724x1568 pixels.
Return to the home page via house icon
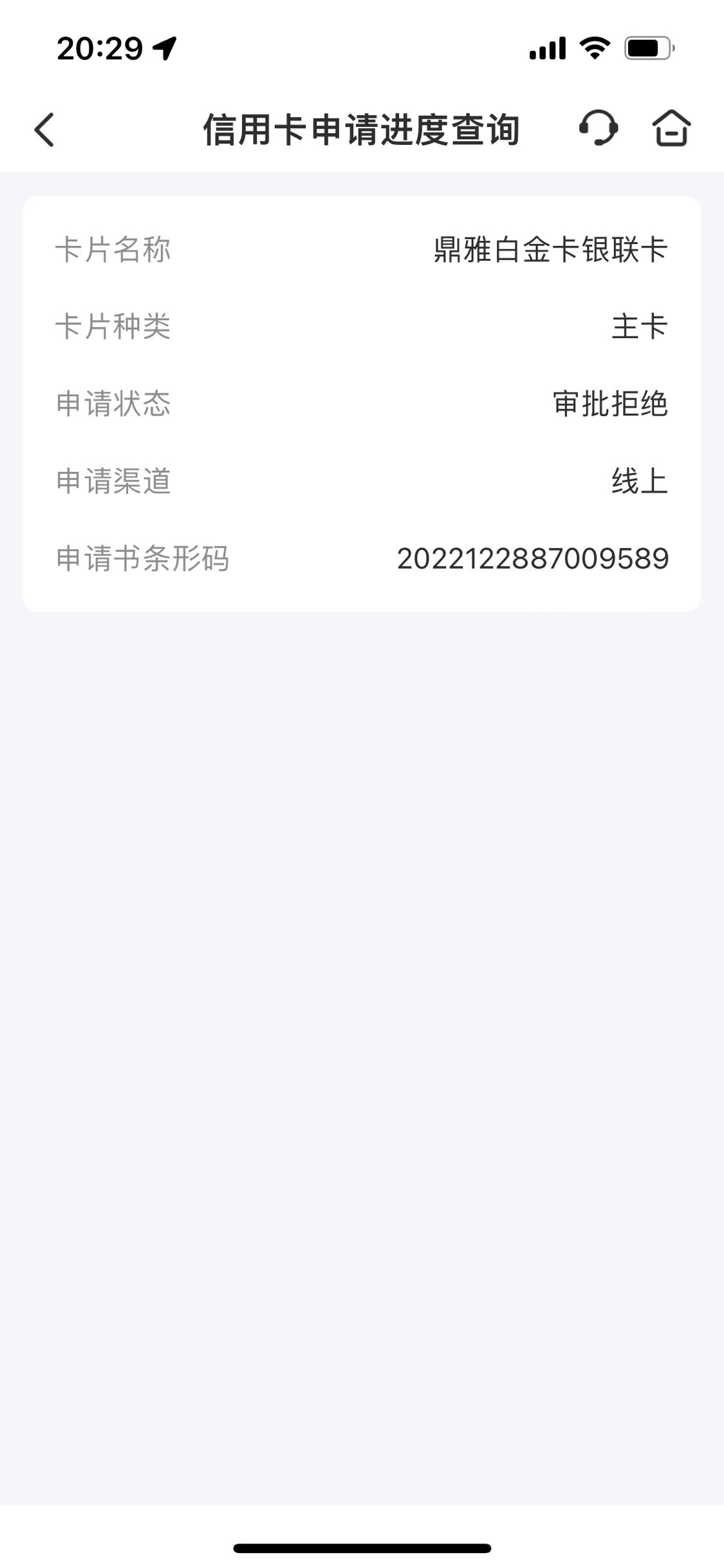tap(671, 128)
